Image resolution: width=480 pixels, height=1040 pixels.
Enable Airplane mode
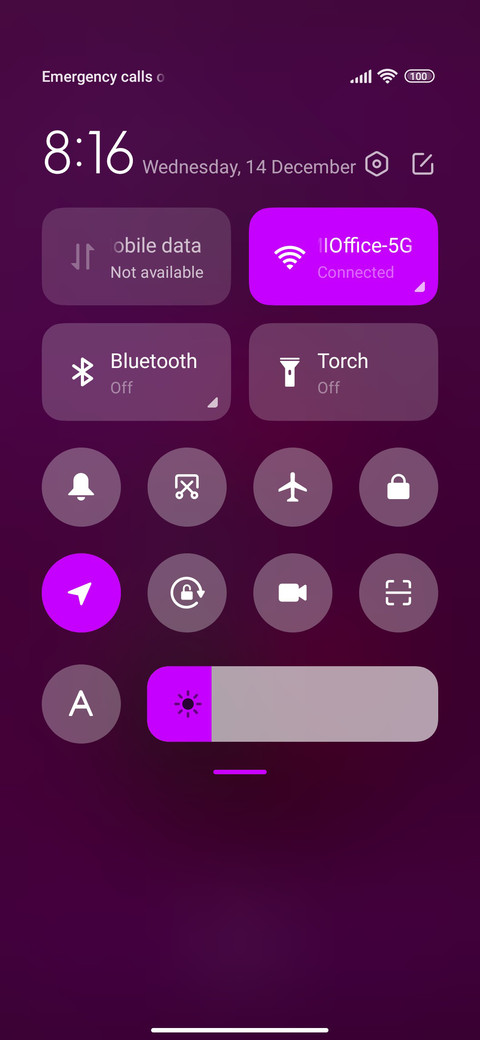click(292, 488)
